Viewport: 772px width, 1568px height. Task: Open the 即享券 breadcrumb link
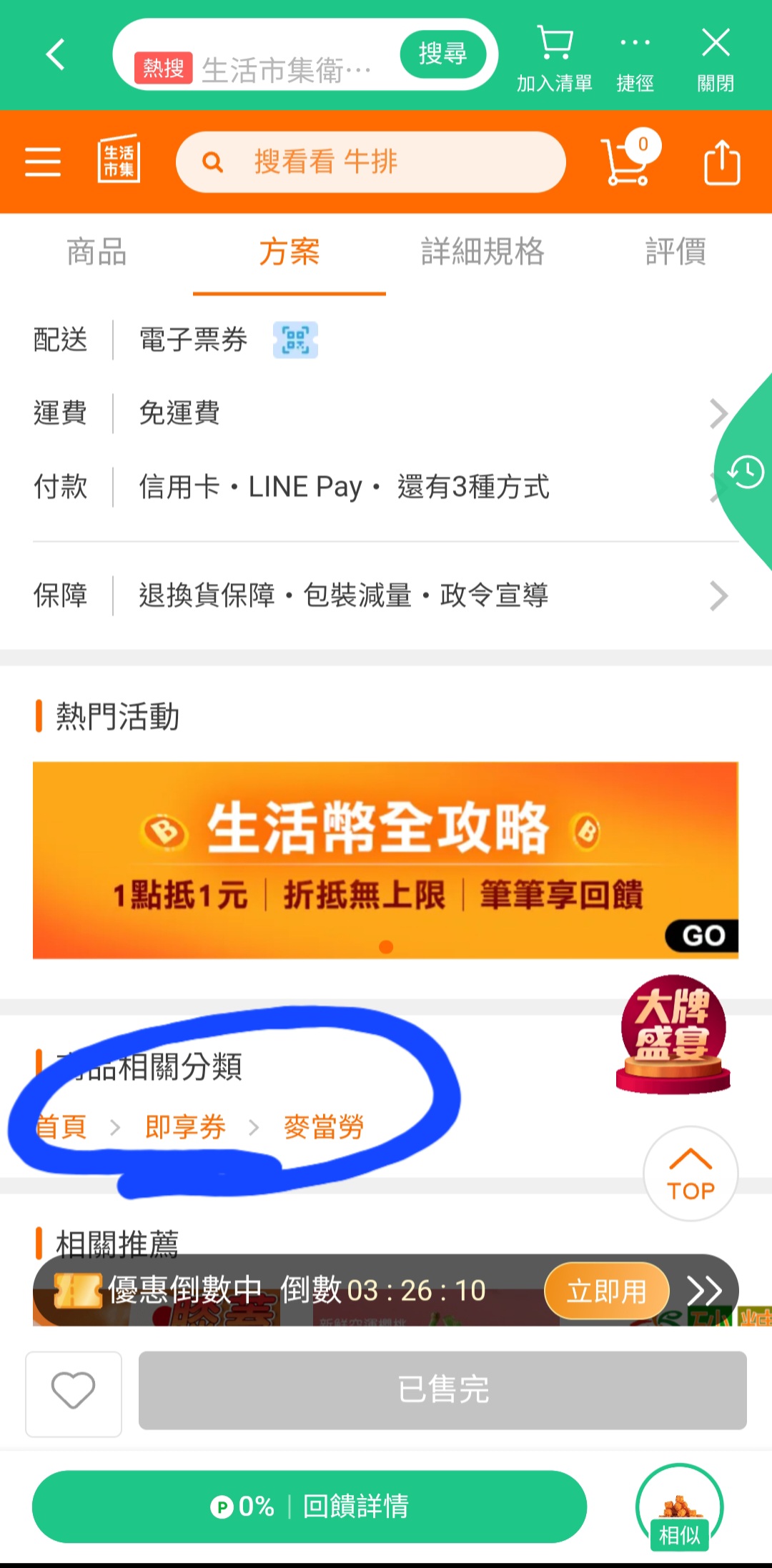click(185, 1127)
